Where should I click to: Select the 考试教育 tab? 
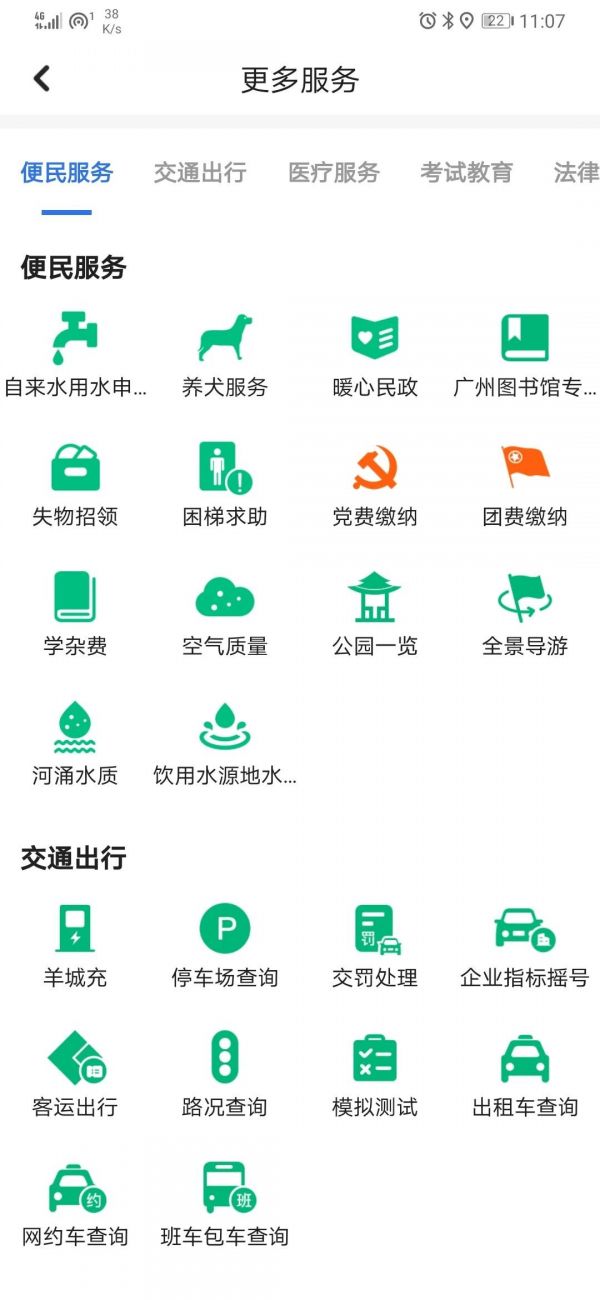point(466,172)
